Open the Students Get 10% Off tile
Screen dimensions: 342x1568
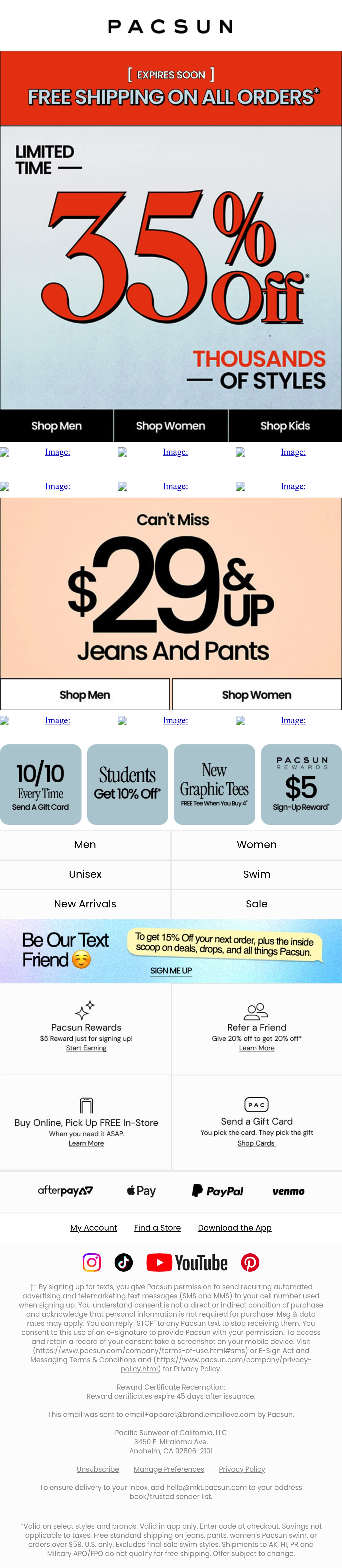127,784
